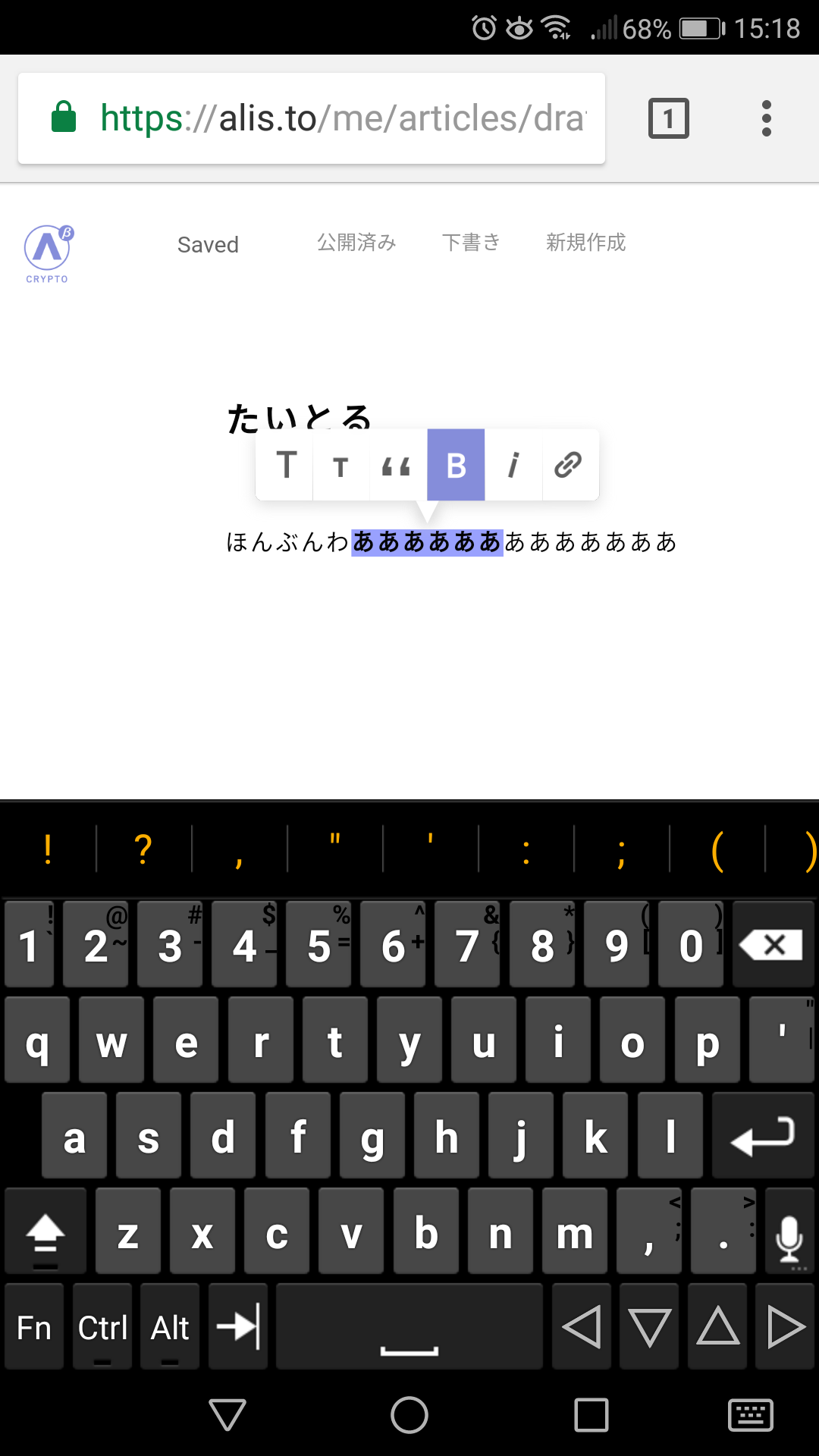Open the browser overflow menu

coord(766,118)
